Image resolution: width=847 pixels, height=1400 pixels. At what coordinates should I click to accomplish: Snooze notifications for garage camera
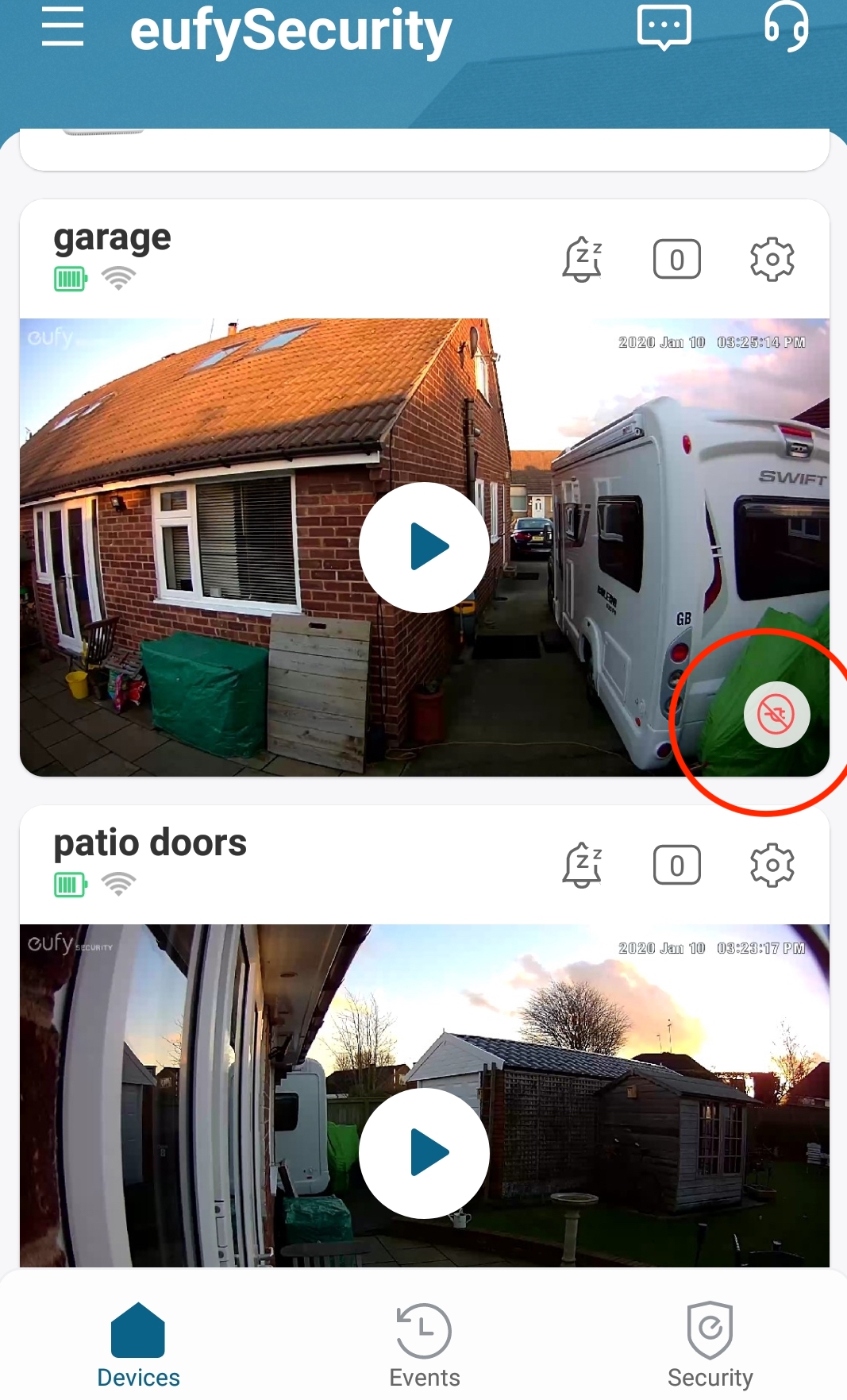583,259
